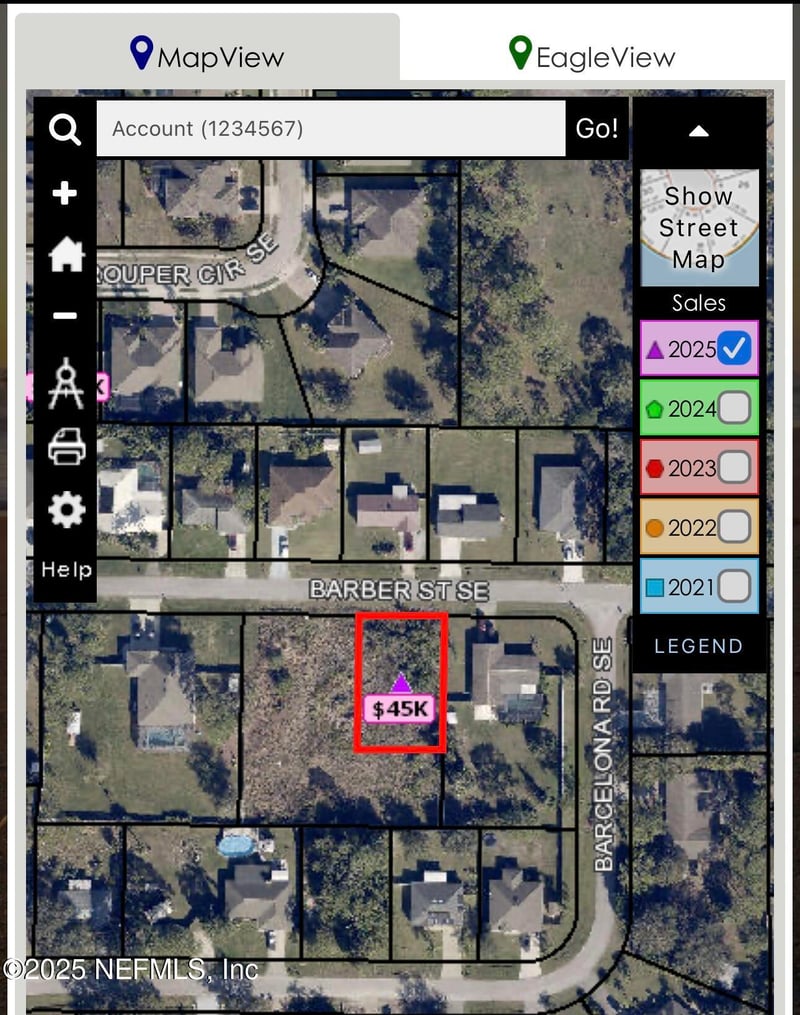Zoom in using the plus tool
The image size is (800, 1015).
[64, 193]
